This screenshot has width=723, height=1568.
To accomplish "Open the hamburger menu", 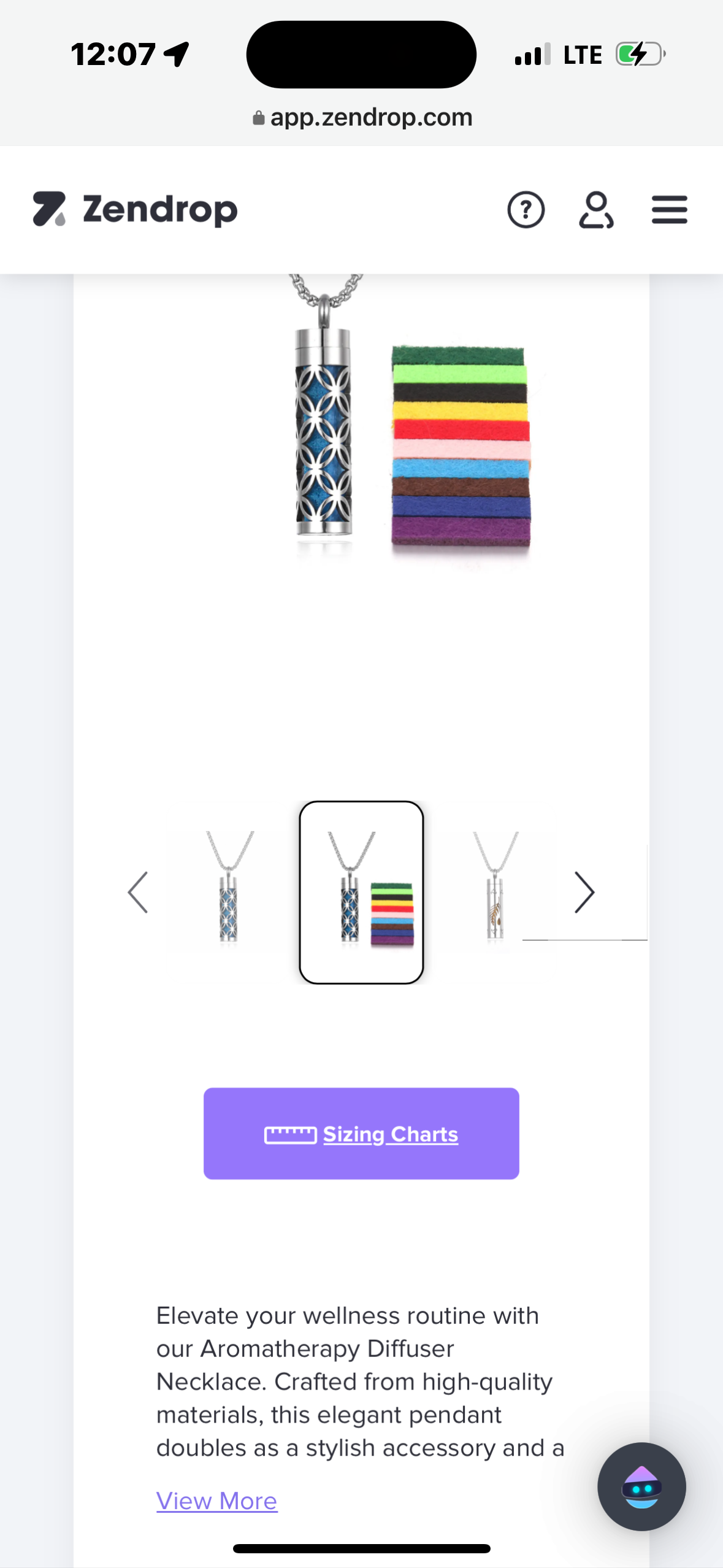I will [x=669, y=210].
